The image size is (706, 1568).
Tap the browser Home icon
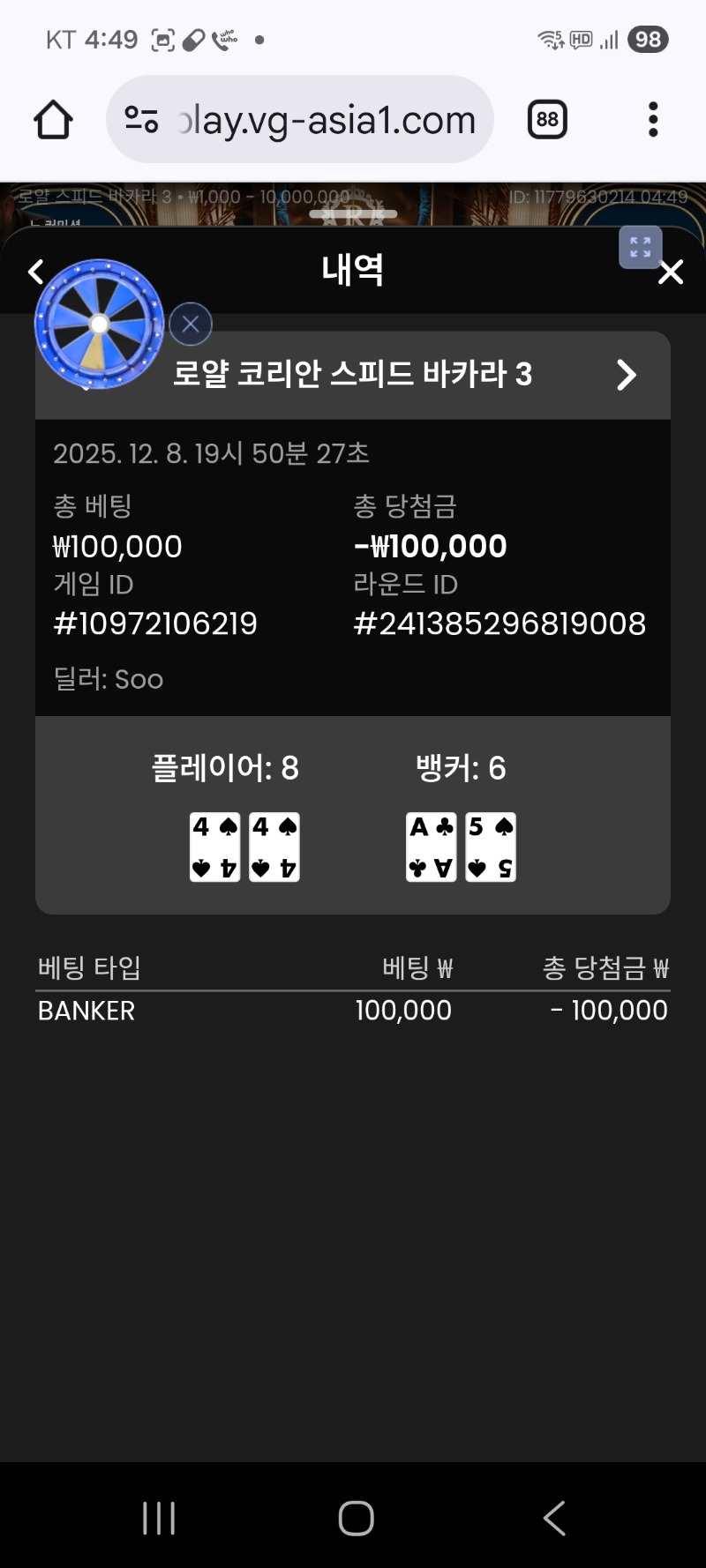point(51,119)
